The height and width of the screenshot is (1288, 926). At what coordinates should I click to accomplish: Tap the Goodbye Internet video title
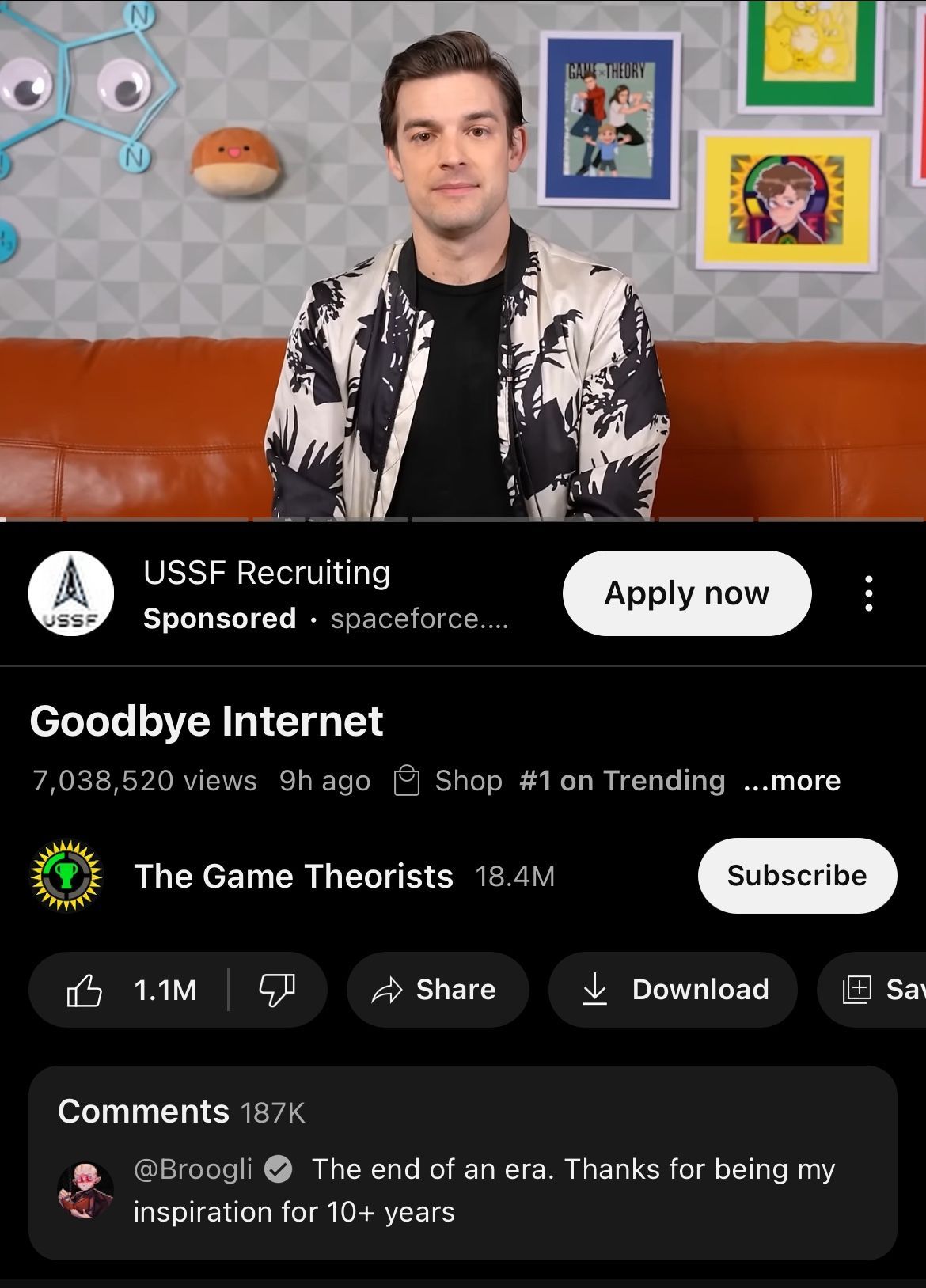207,721
